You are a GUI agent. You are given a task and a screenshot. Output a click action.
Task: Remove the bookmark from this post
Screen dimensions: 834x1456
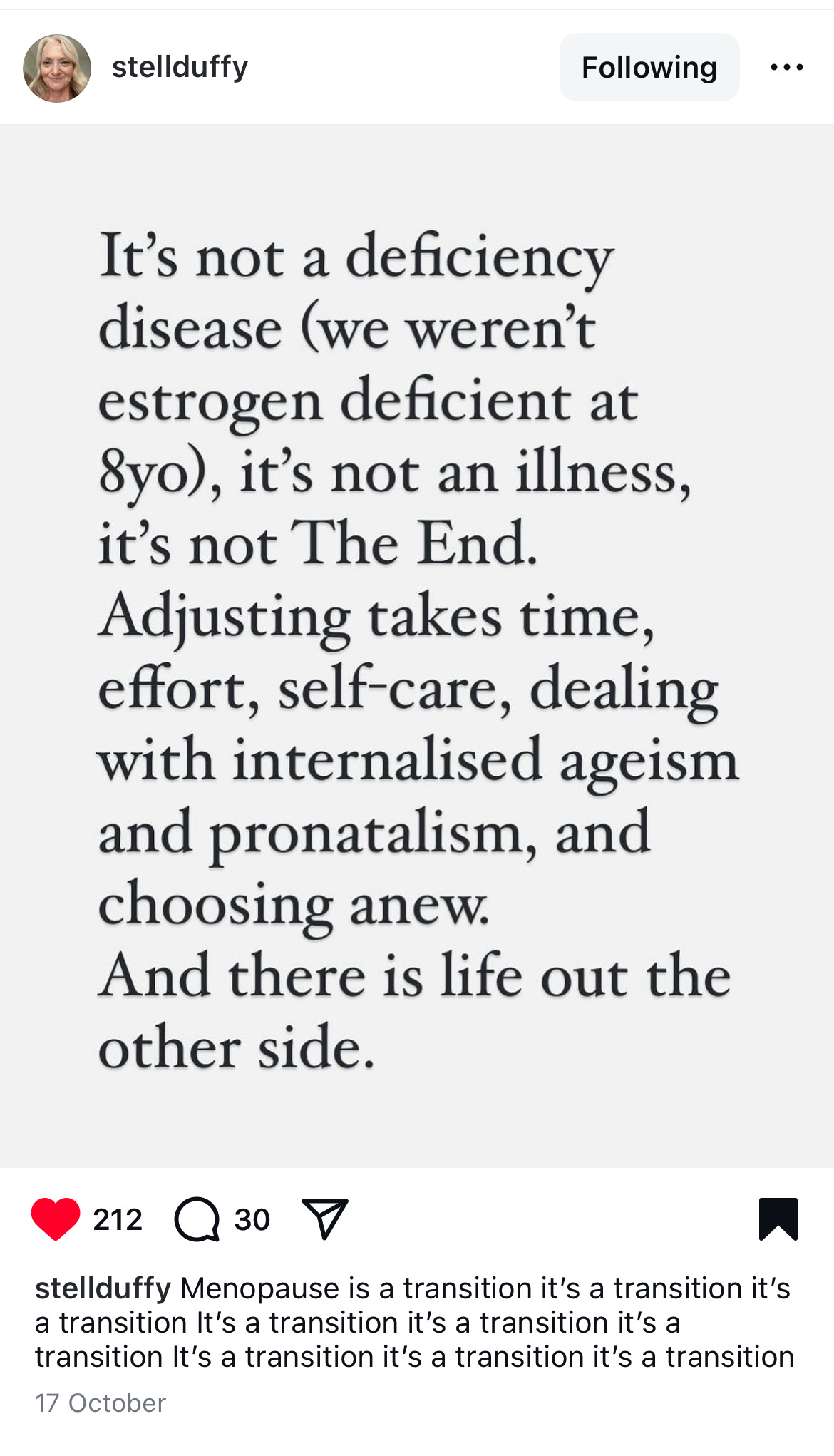click(778, 1219)
